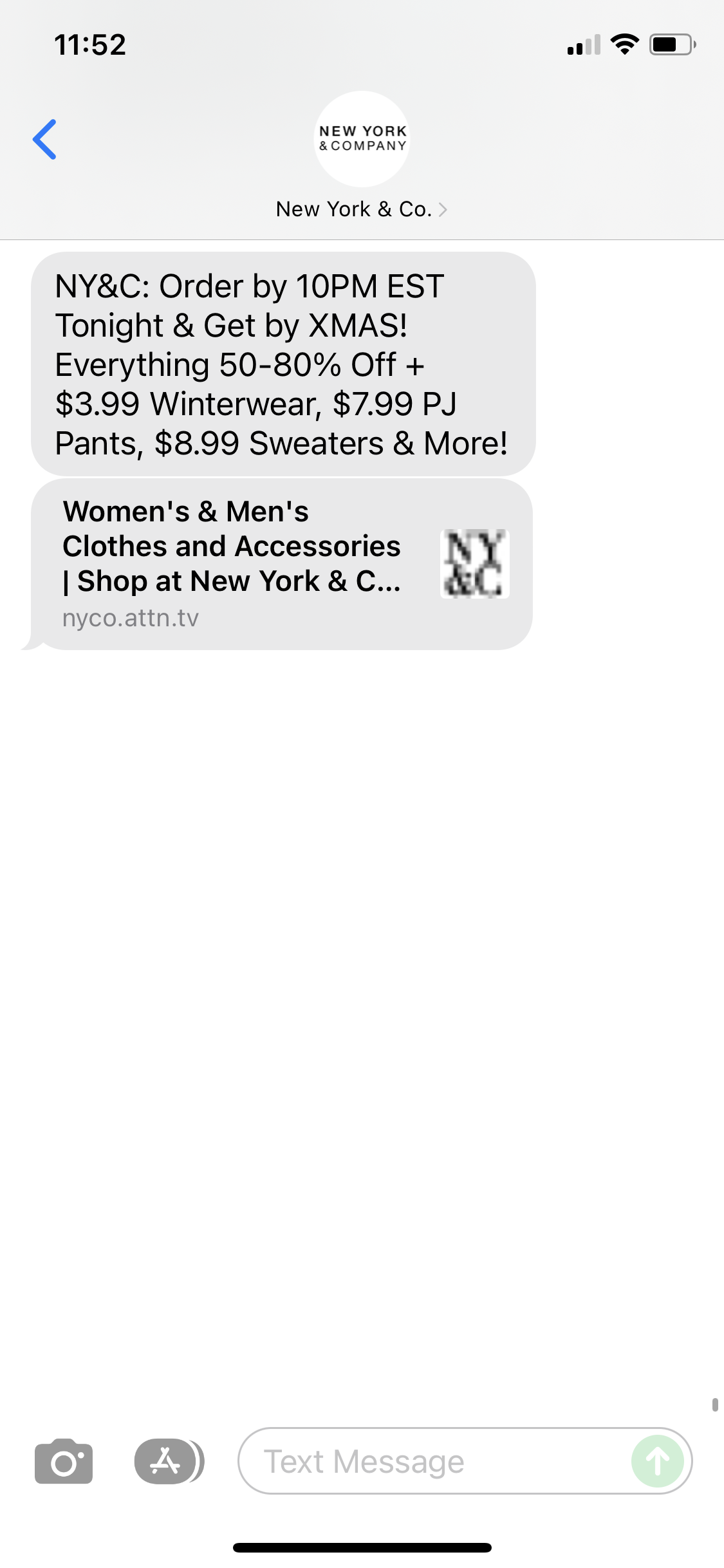Tap the back chevron to exit conversation
Image resolution: width=724 pixels, height=1568 pixels.
[x=45, y=139]
